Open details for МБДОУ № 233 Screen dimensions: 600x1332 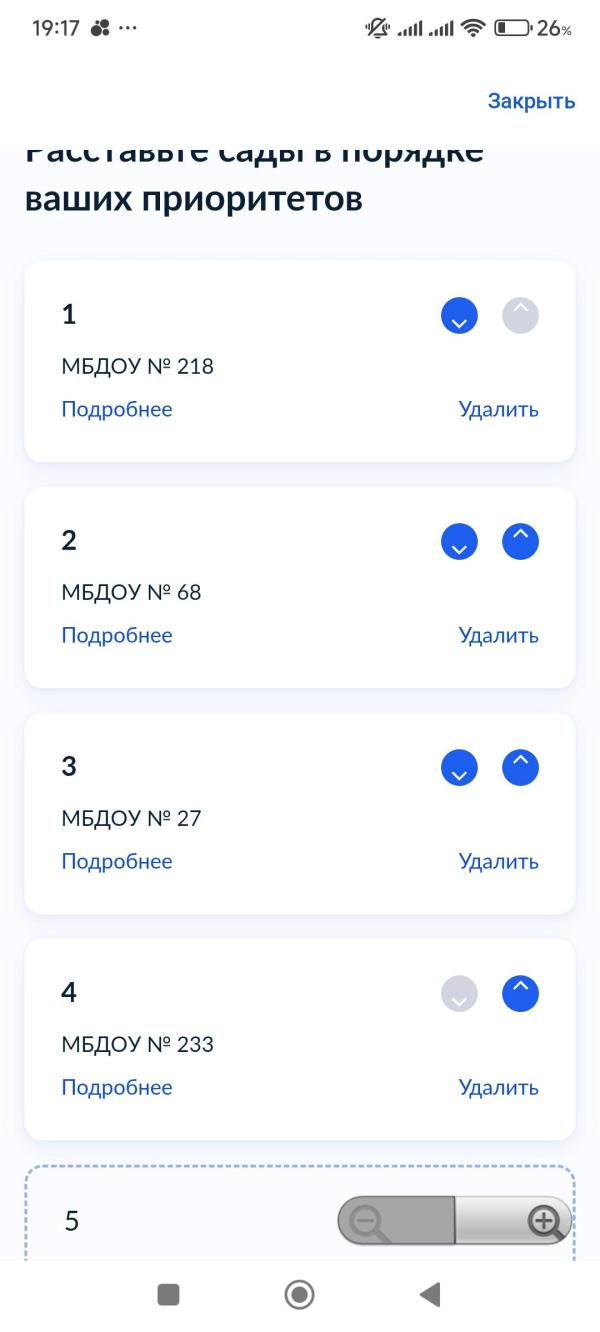coord(117,1087)
